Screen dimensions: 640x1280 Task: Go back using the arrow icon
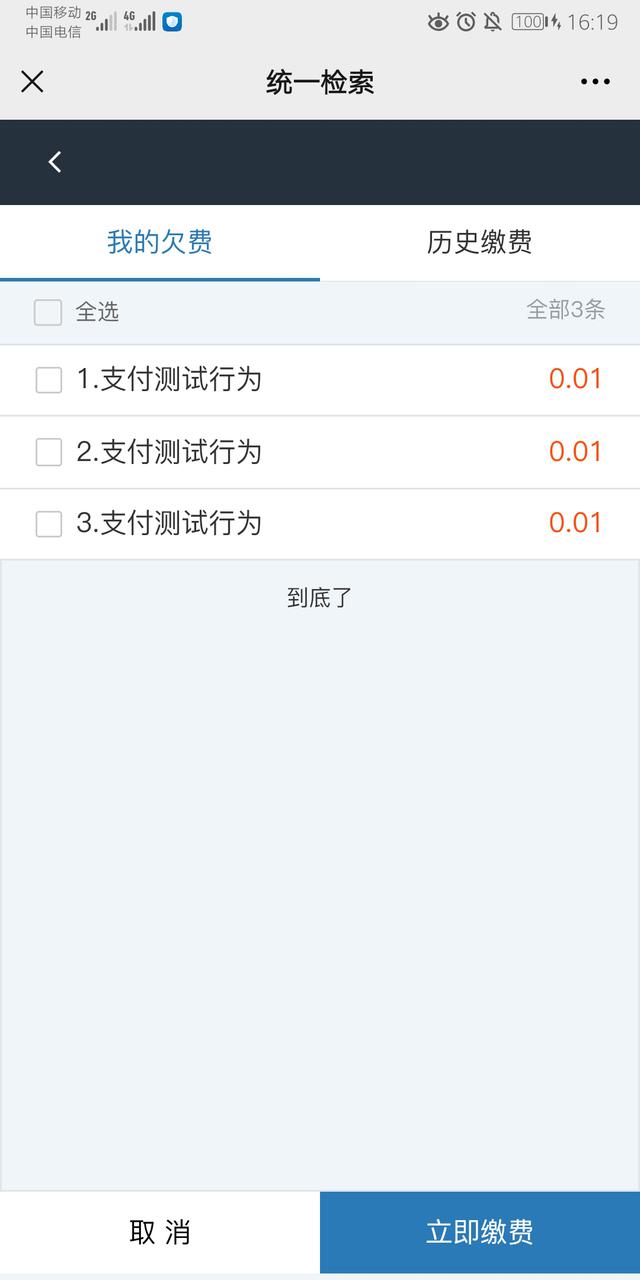(55, 162)
